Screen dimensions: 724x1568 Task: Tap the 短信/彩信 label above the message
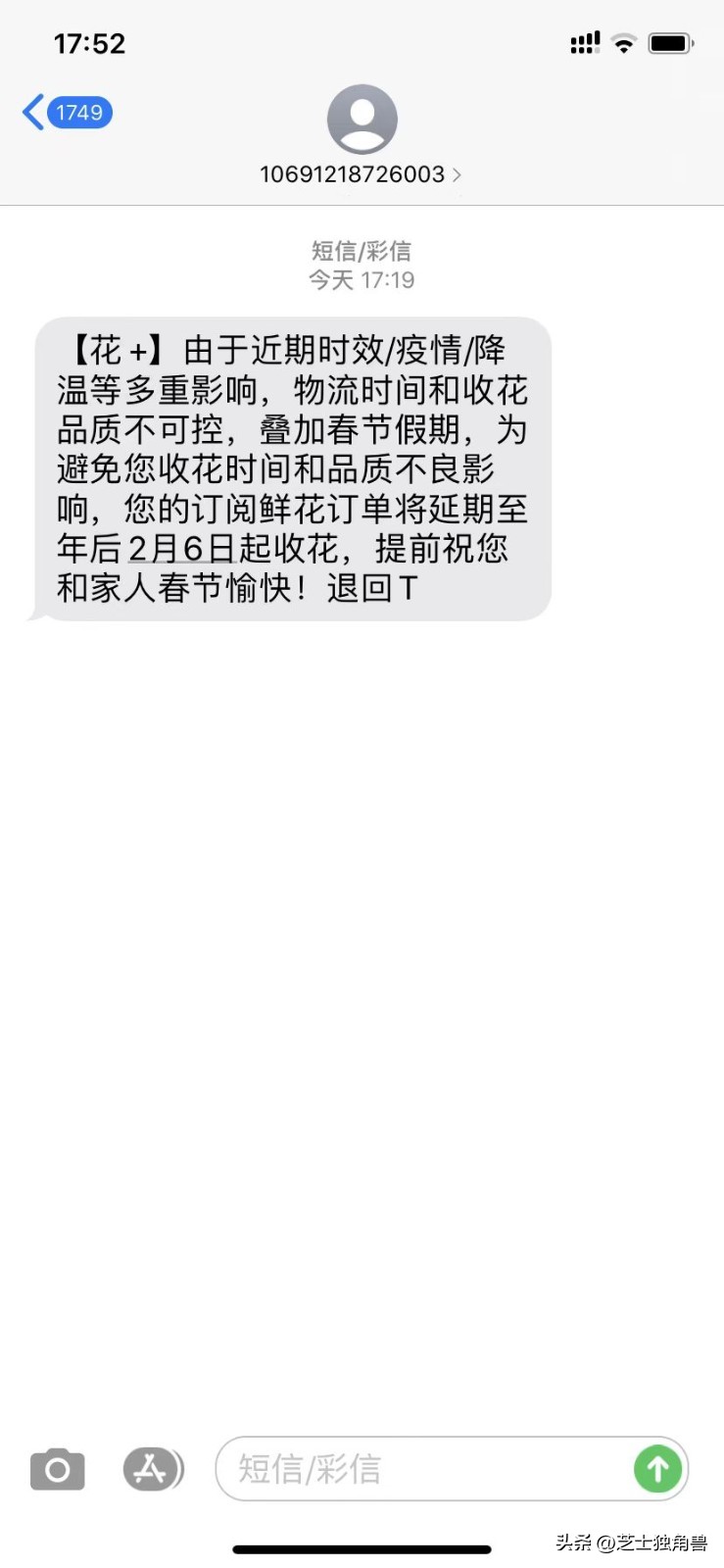pos(361,250)
